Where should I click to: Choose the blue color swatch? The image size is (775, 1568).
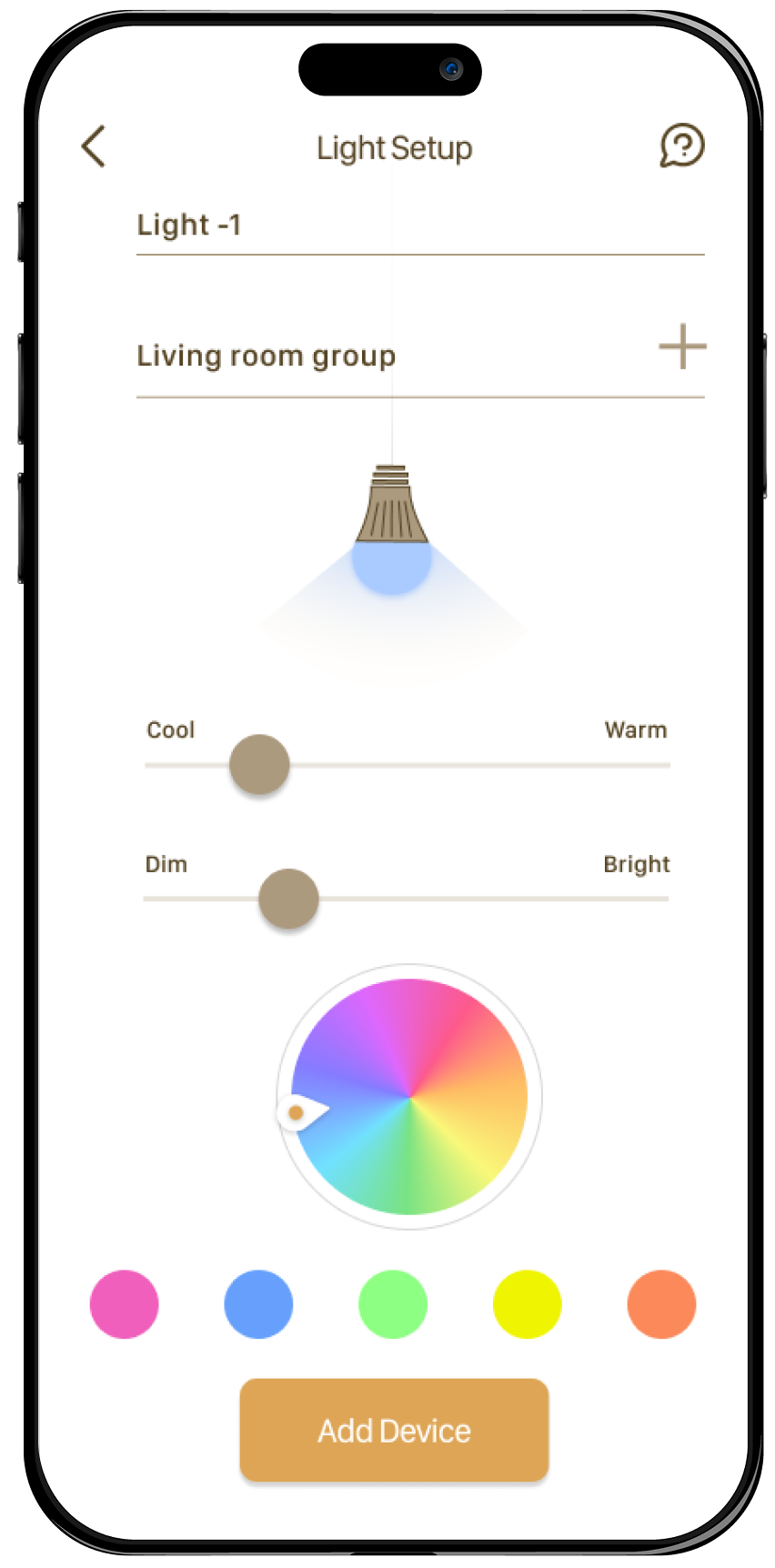pyautogui.click(x=258, y=1304)
